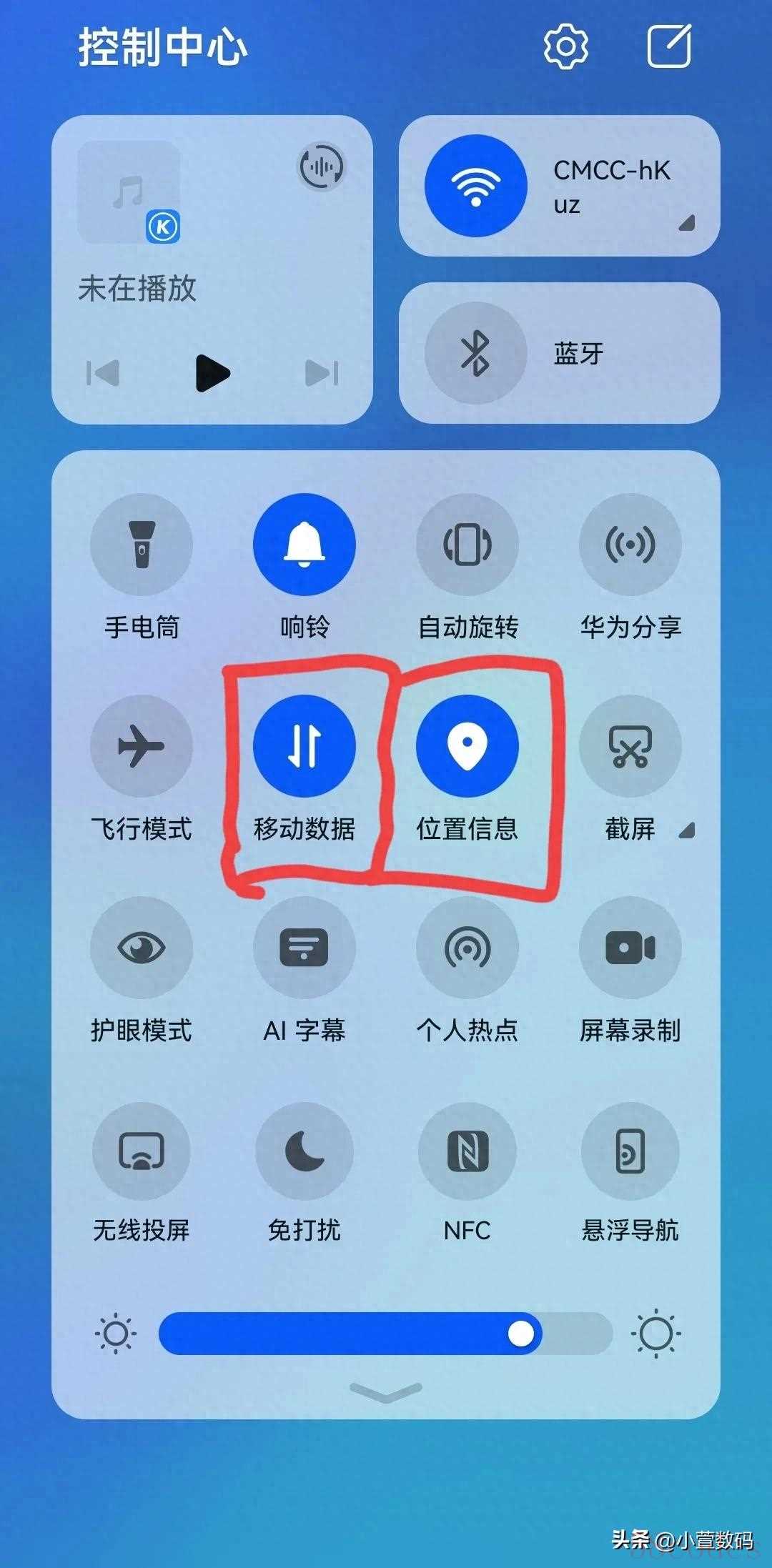The image size is (772, 1568).
Task: Play music in the media card
Action: click(x=212, y=372)
